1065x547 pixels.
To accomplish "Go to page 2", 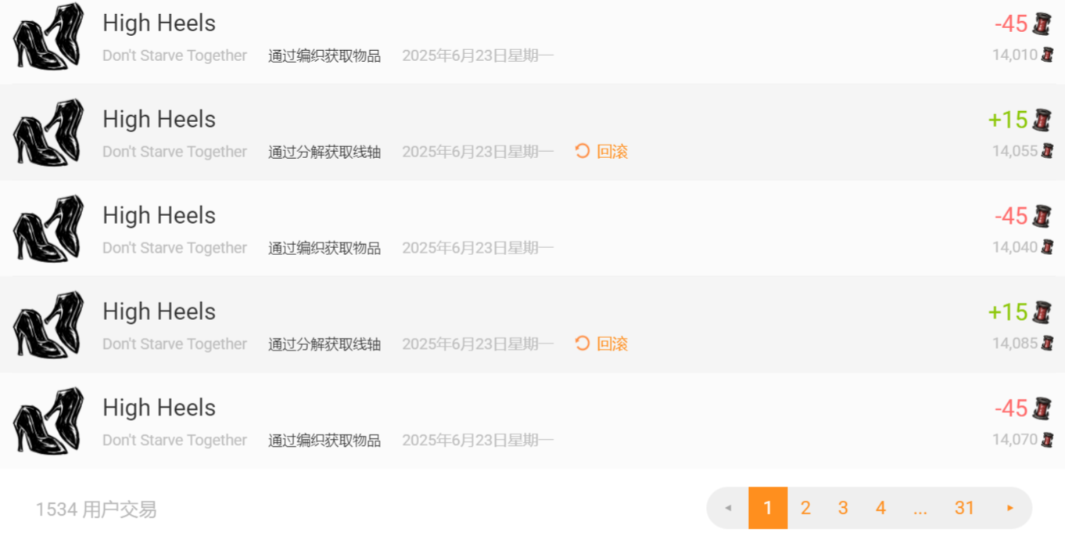I will (x=805, y=508).
